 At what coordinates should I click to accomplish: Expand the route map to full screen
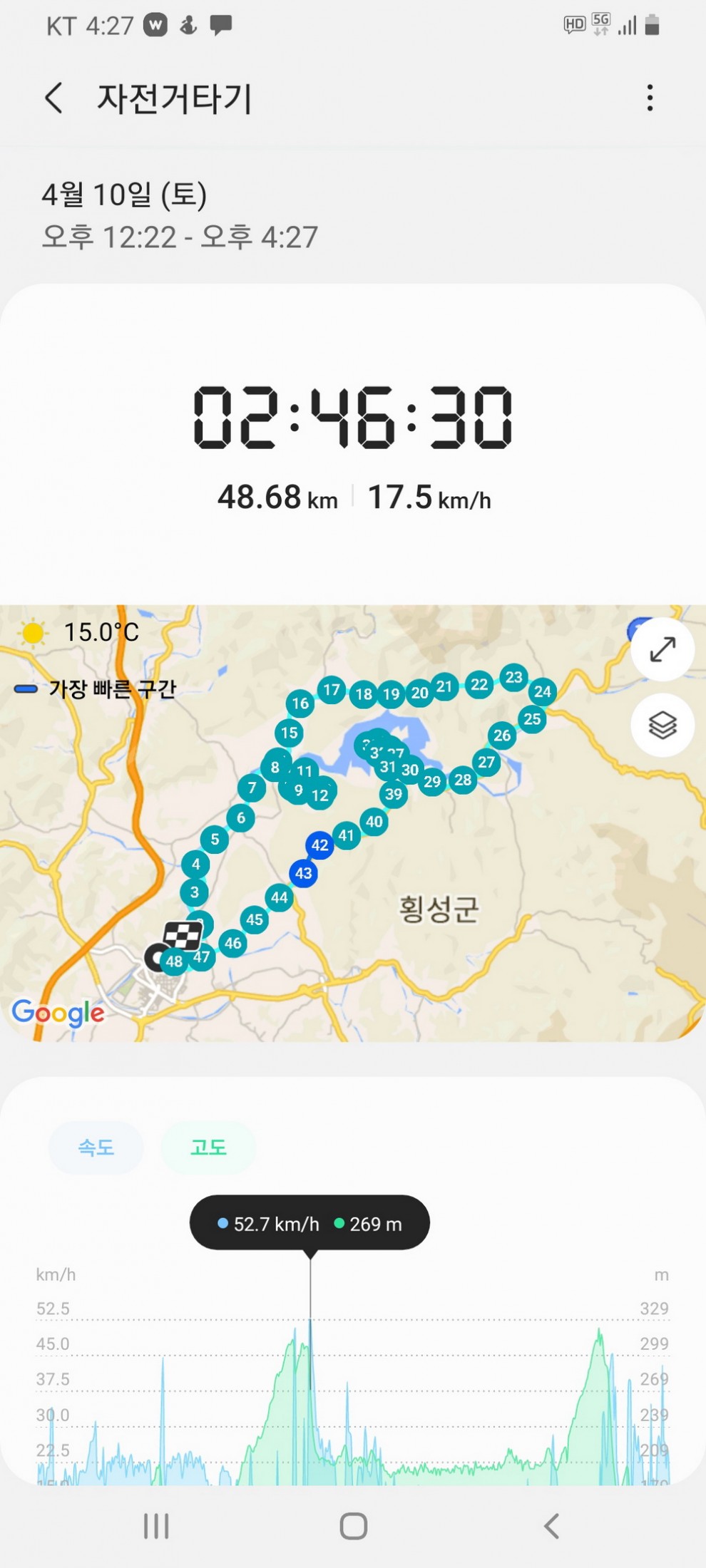pos(662,649)
